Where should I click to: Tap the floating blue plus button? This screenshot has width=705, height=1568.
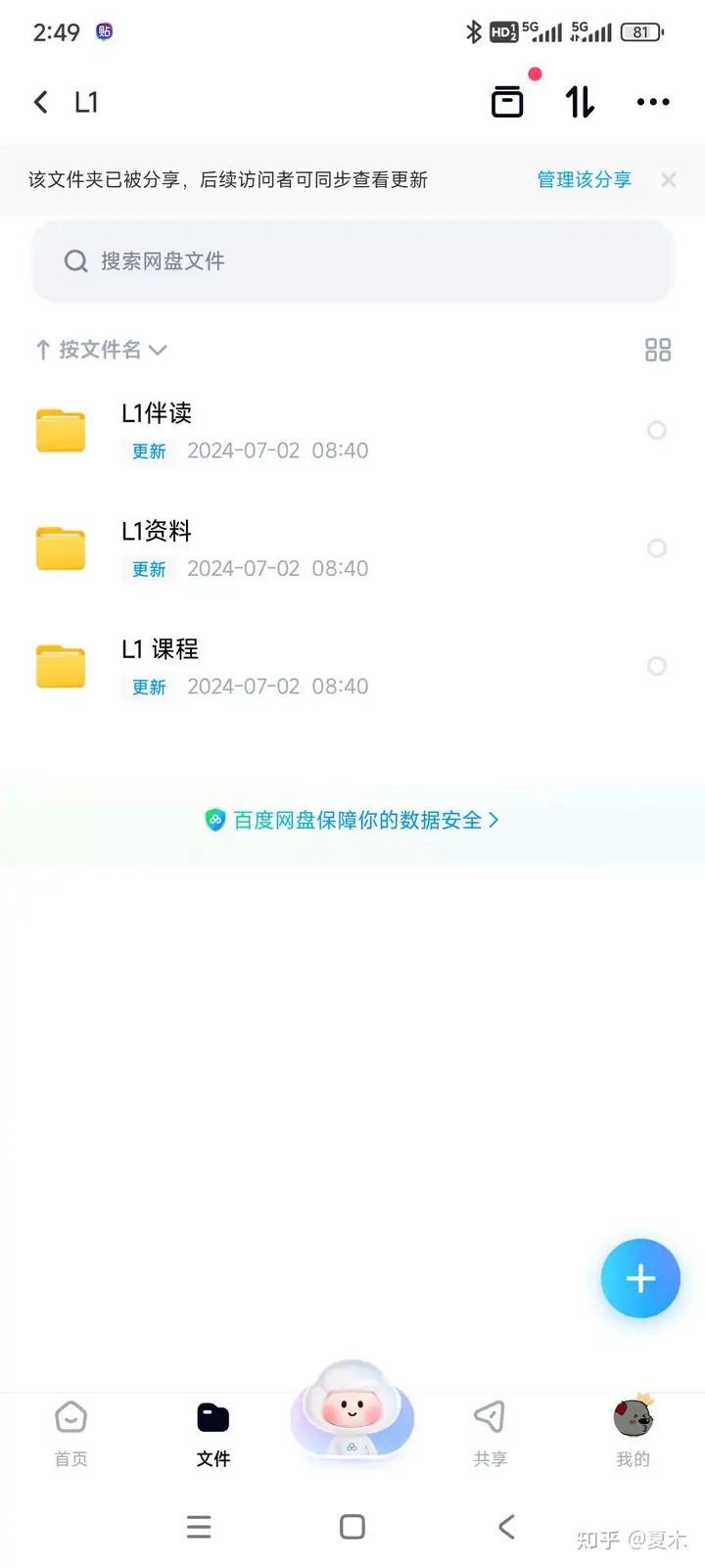(640, 1278)
